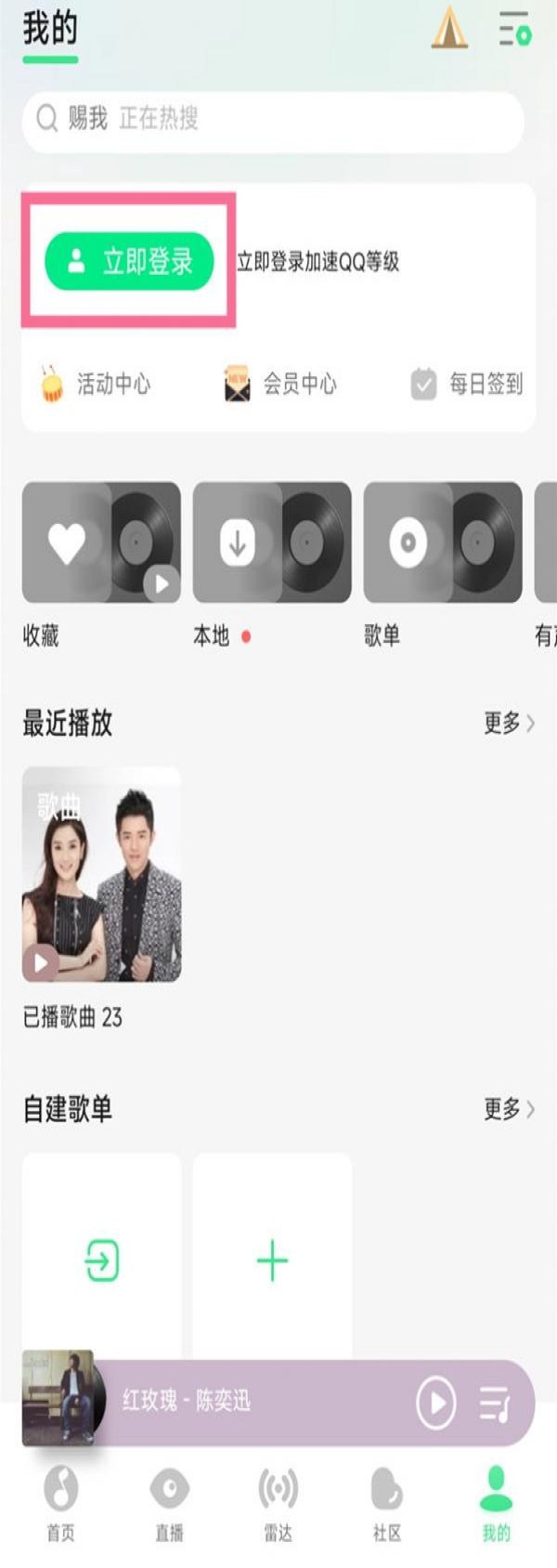Open the recently played 歌曲 card
Image resolution: width=557 pixels, height=1568 pixels.
click(101, 874)
